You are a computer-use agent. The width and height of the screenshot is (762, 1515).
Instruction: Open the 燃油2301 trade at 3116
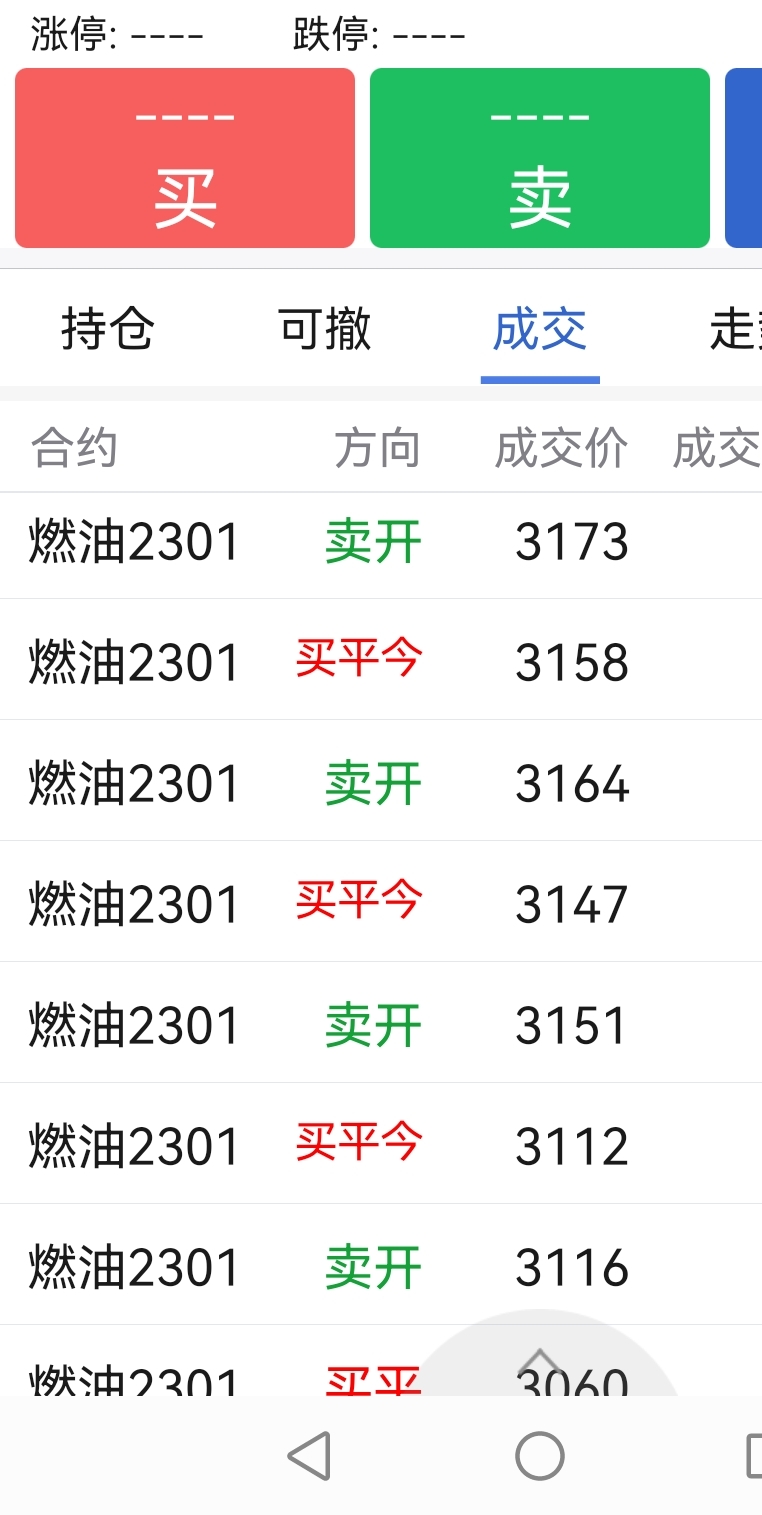coord(381,1265)
